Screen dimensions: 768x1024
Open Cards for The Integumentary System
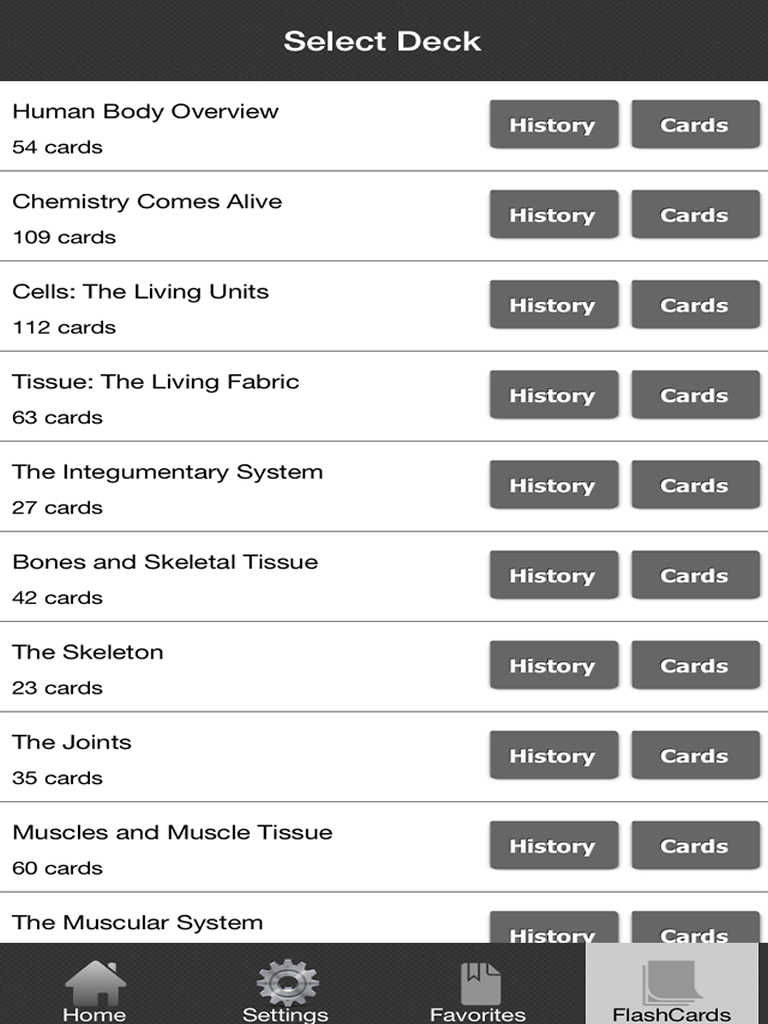click(694, 484)
